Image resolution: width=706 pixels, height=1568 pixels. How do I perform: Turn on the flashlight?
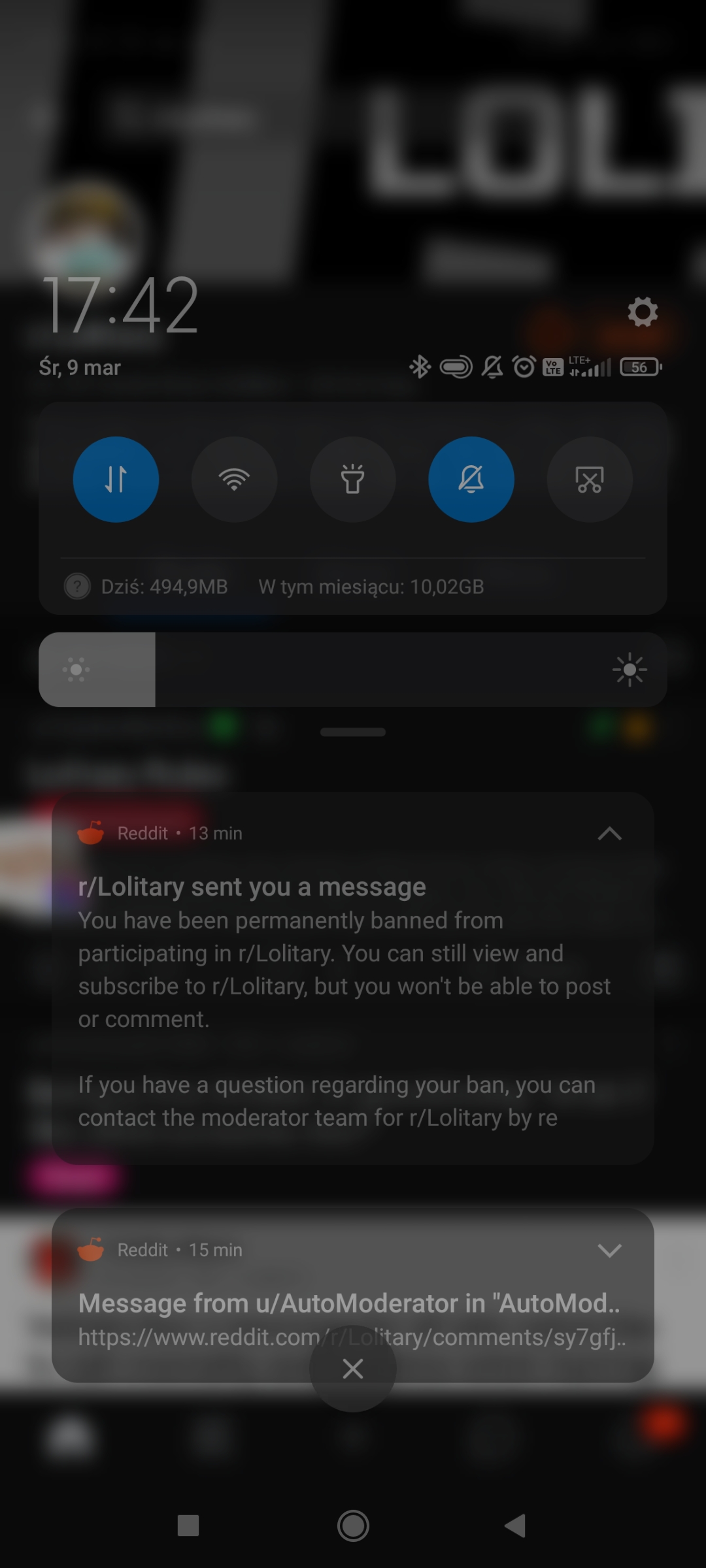coord(352,479)
